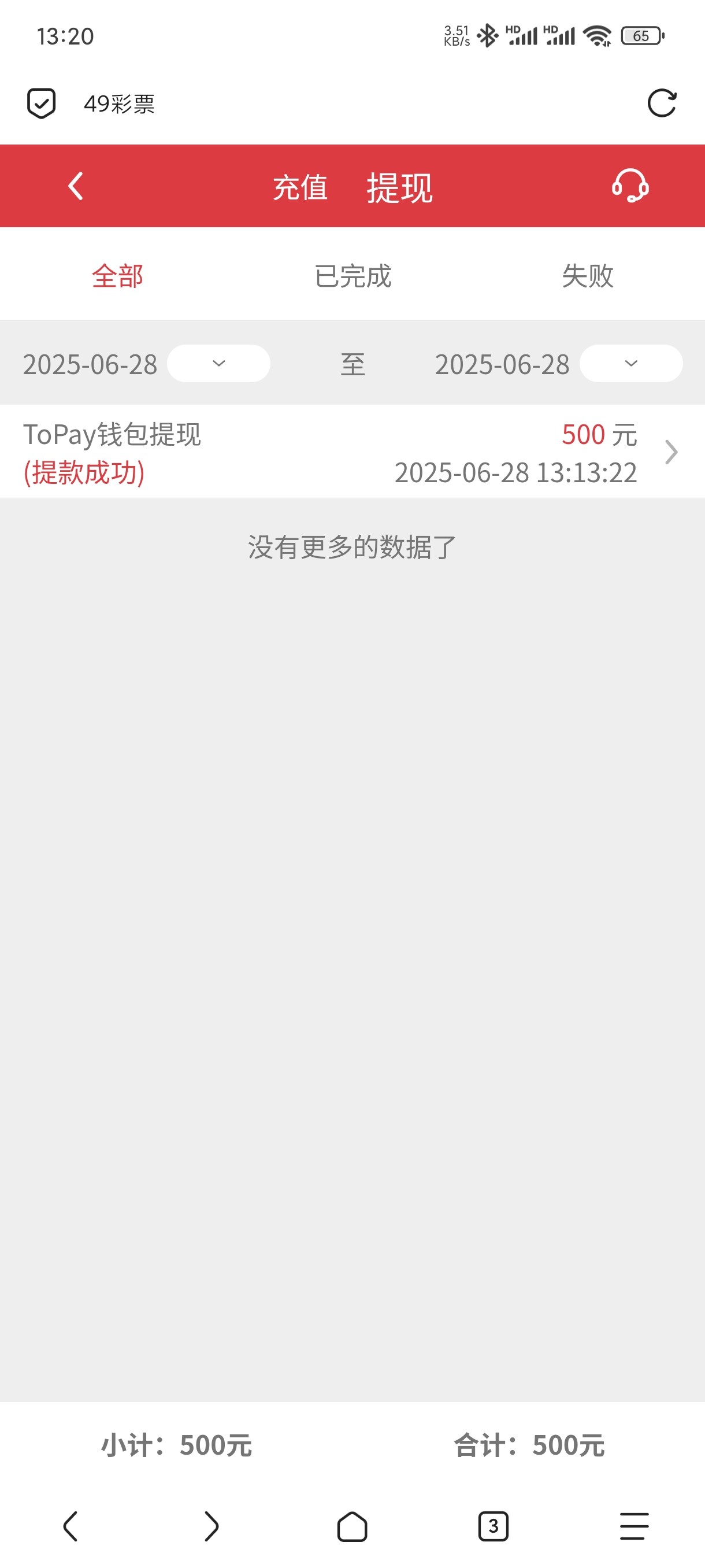Show 全部 records
Viewport: 705px width, 1568px height.
click(117, 276)
